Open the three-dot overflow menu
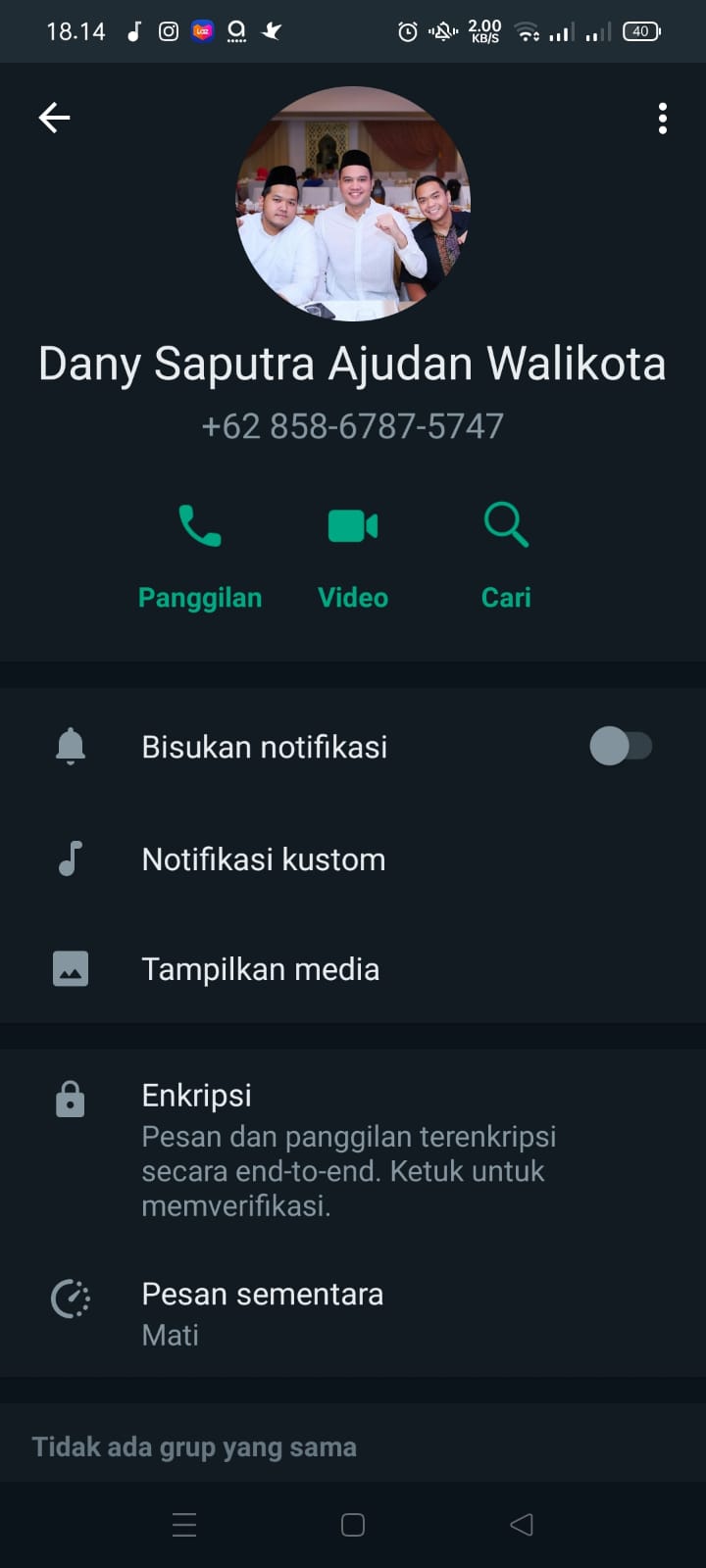Screen dimensions: 706x1568 coord(663,119)
